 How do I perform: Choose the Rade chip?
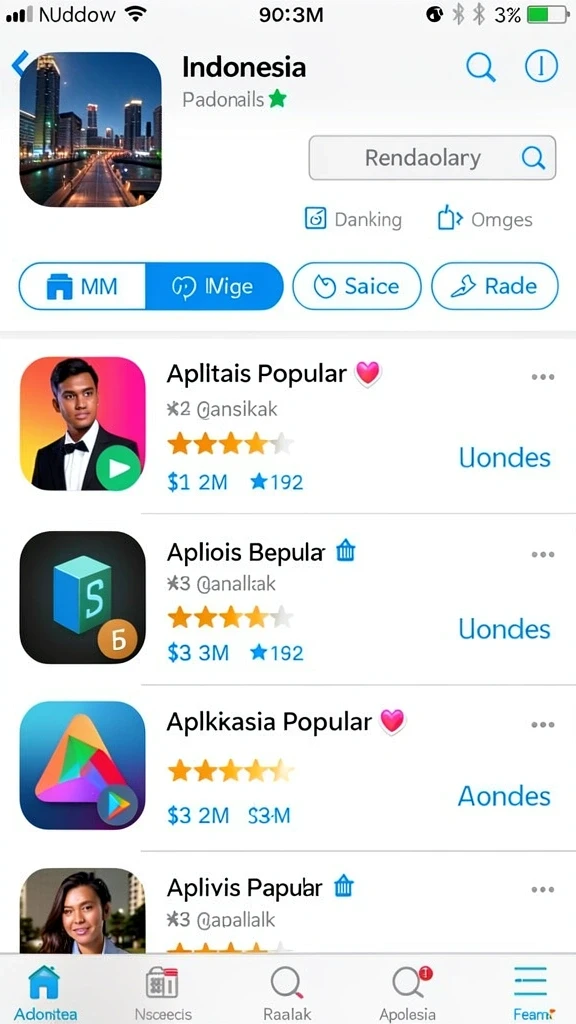495,286
